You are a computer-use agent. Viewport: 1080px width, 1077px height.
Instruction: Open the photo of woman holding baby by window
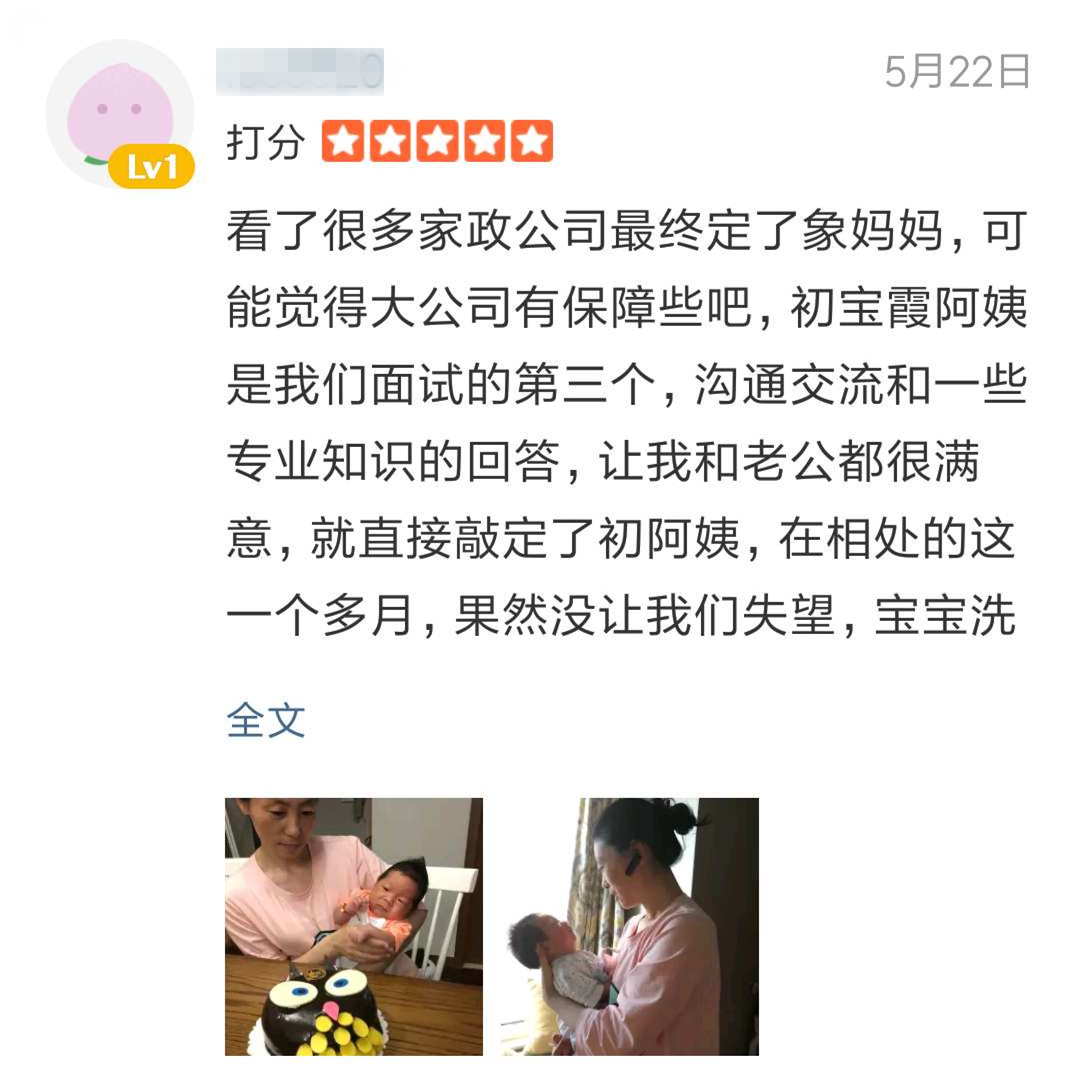point(630,926)
